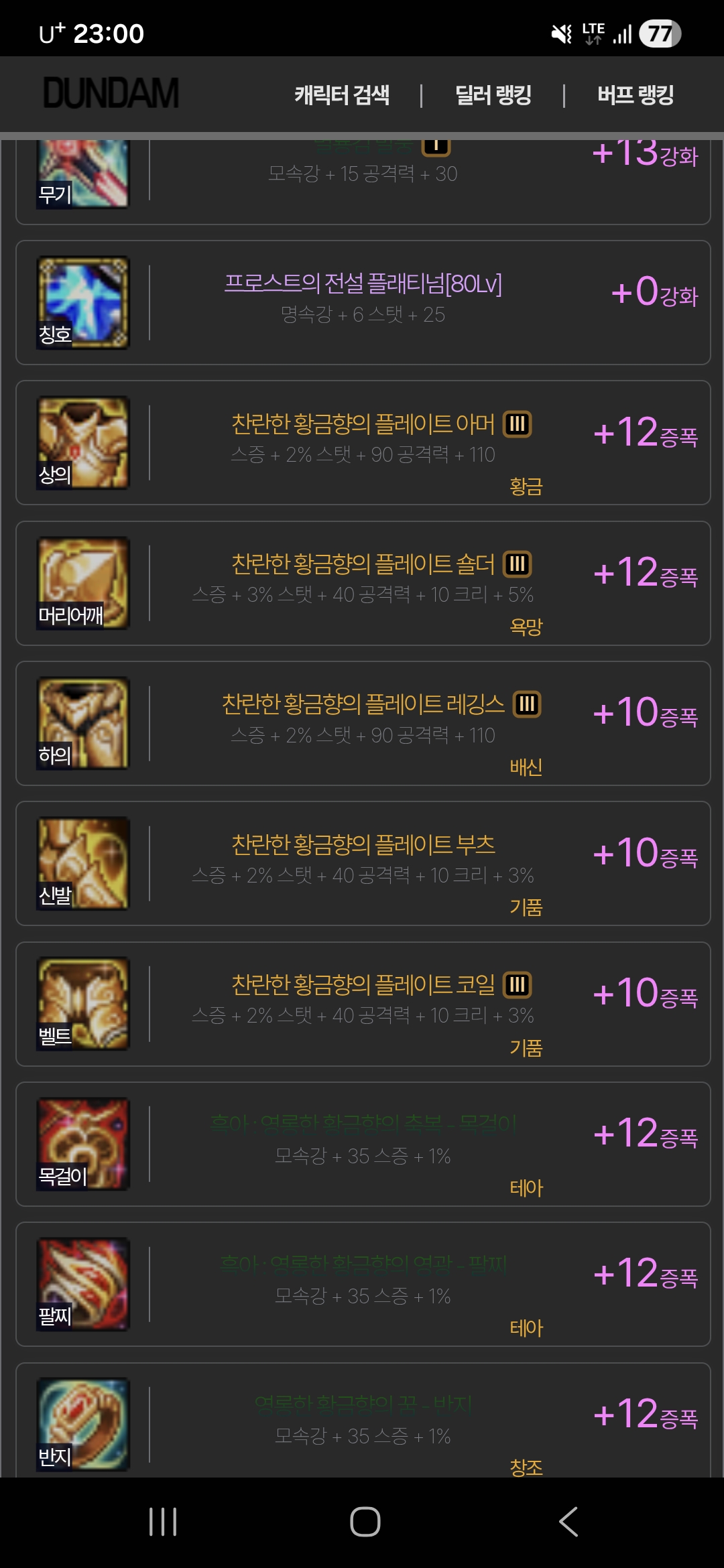Screen dimensions: 724x1568
Task: Go back with the system back button
Action: [568, 1522]
